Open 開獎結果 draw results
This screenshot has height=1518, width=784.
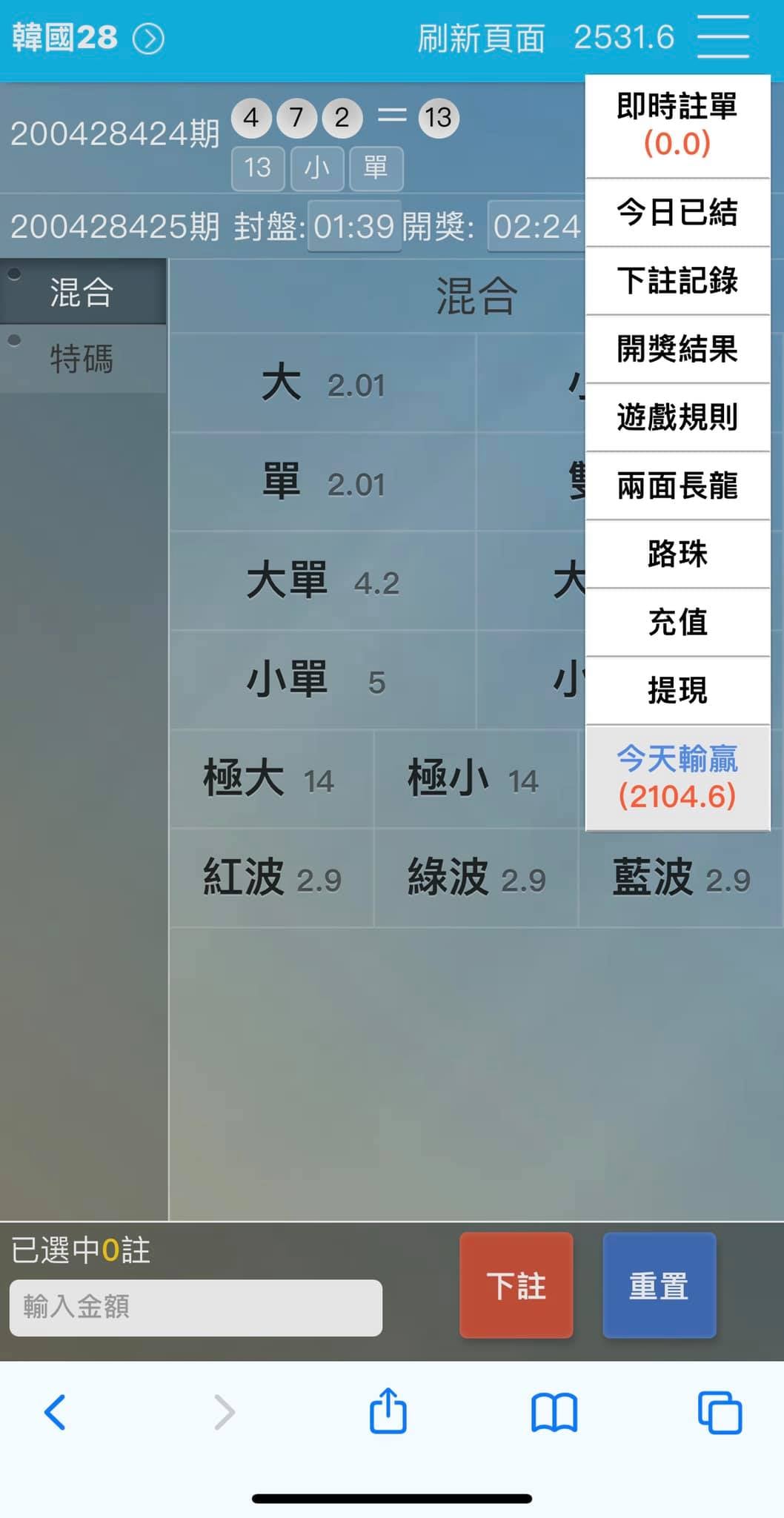(x=677, y=348)
